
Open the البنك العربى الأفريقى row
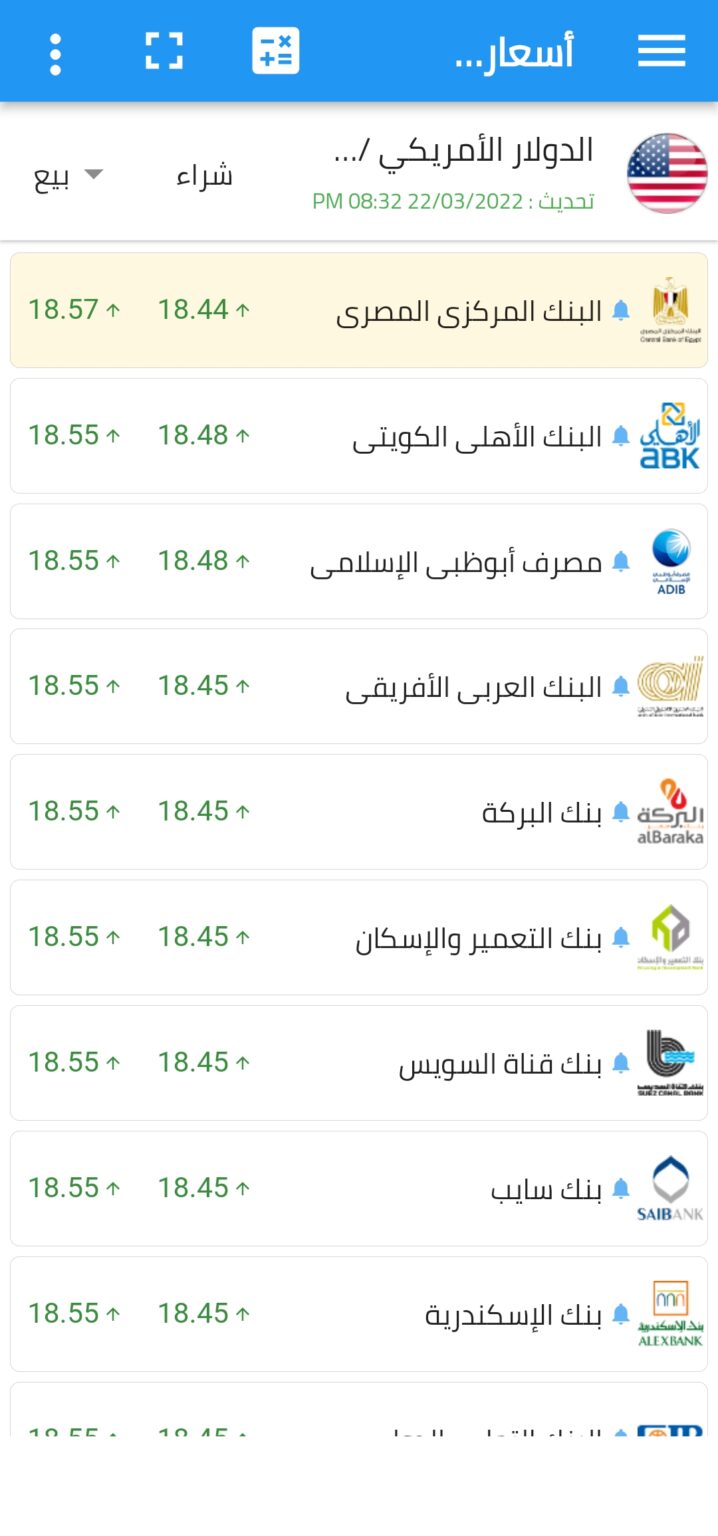(x=359, y=686)
